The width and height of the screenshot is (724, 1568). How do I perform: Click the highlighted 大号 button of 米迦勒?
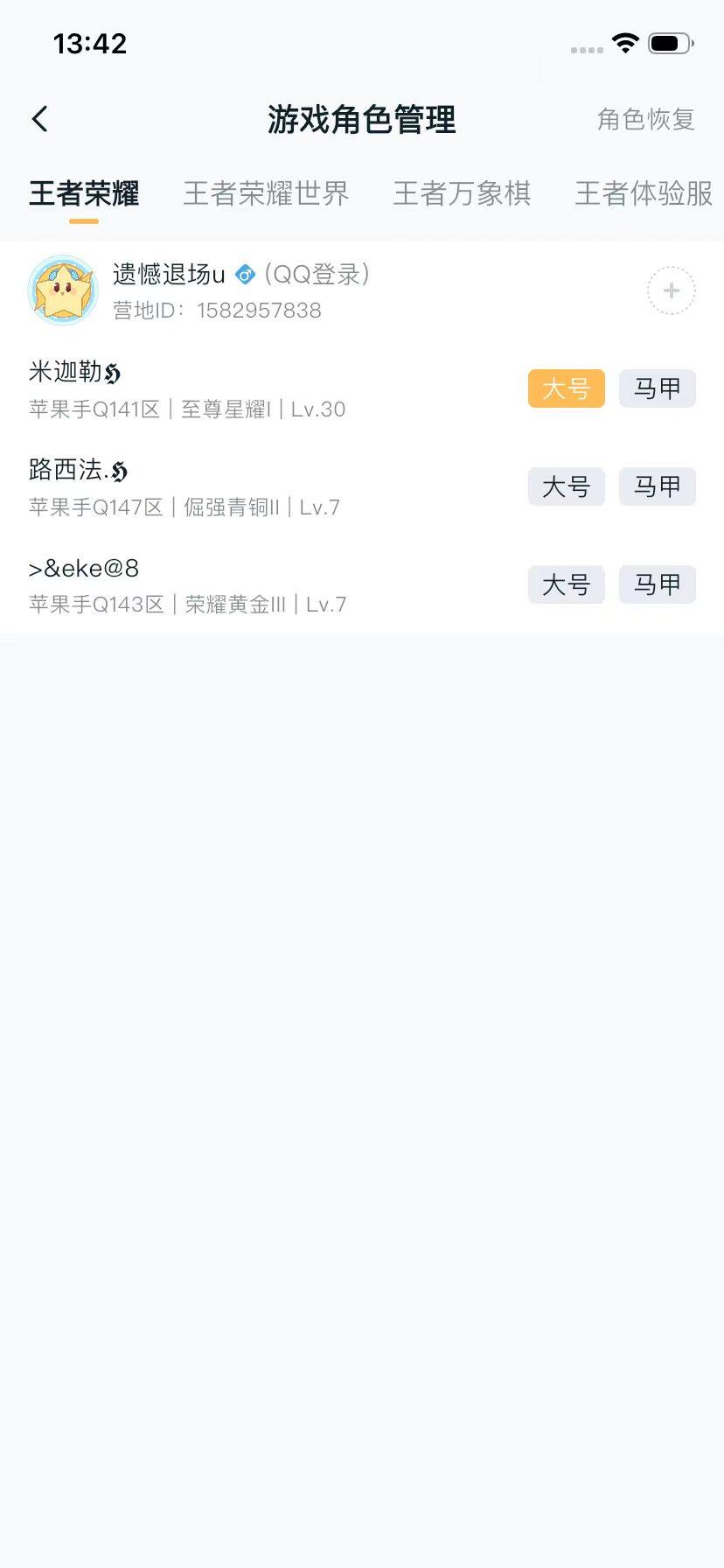coord(566,388)
